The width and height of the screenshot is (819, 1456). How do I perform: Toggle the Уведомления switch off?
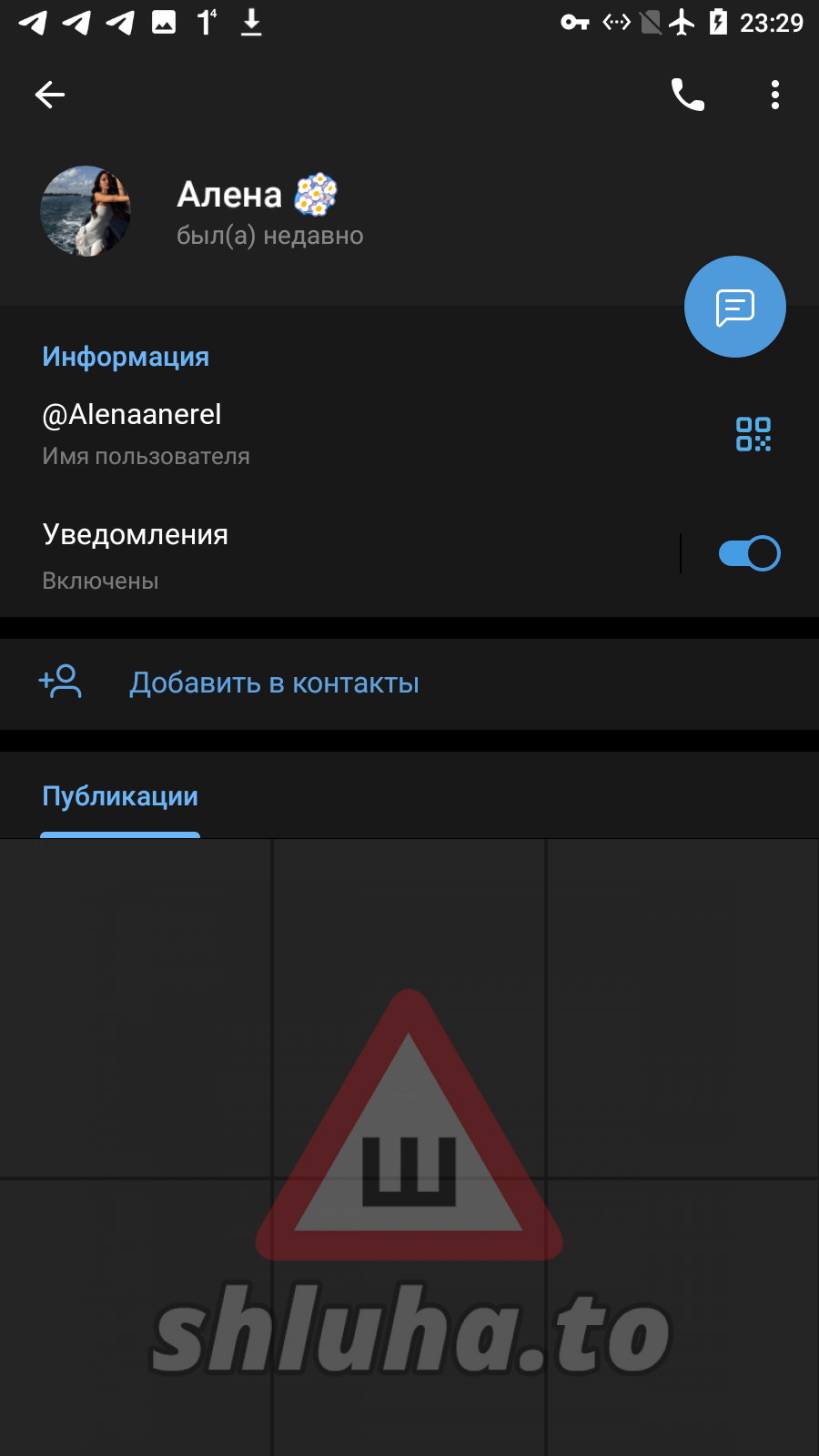tap(748, 553)
